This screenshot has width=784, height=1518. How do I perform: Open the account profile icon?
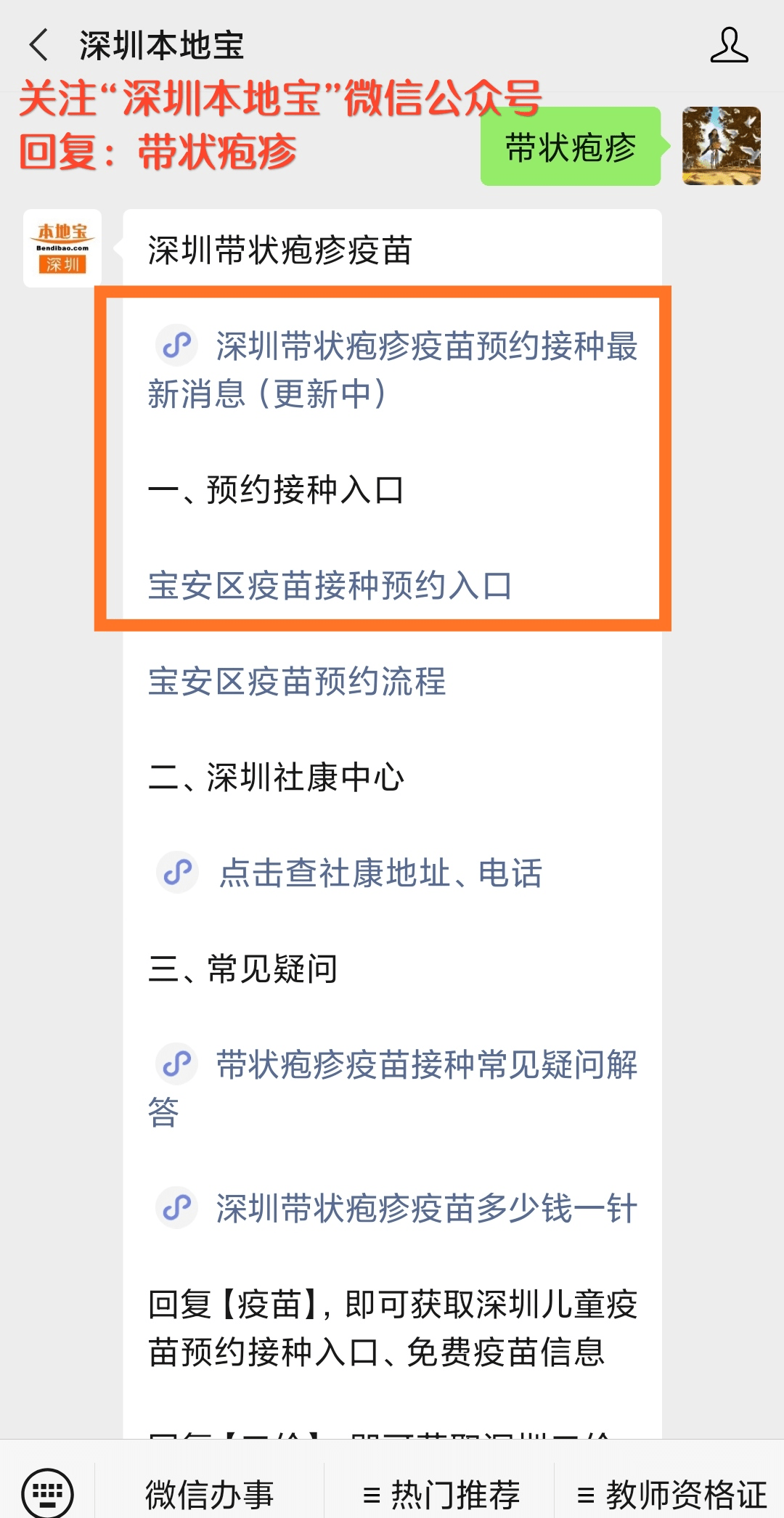coord(729,45)
